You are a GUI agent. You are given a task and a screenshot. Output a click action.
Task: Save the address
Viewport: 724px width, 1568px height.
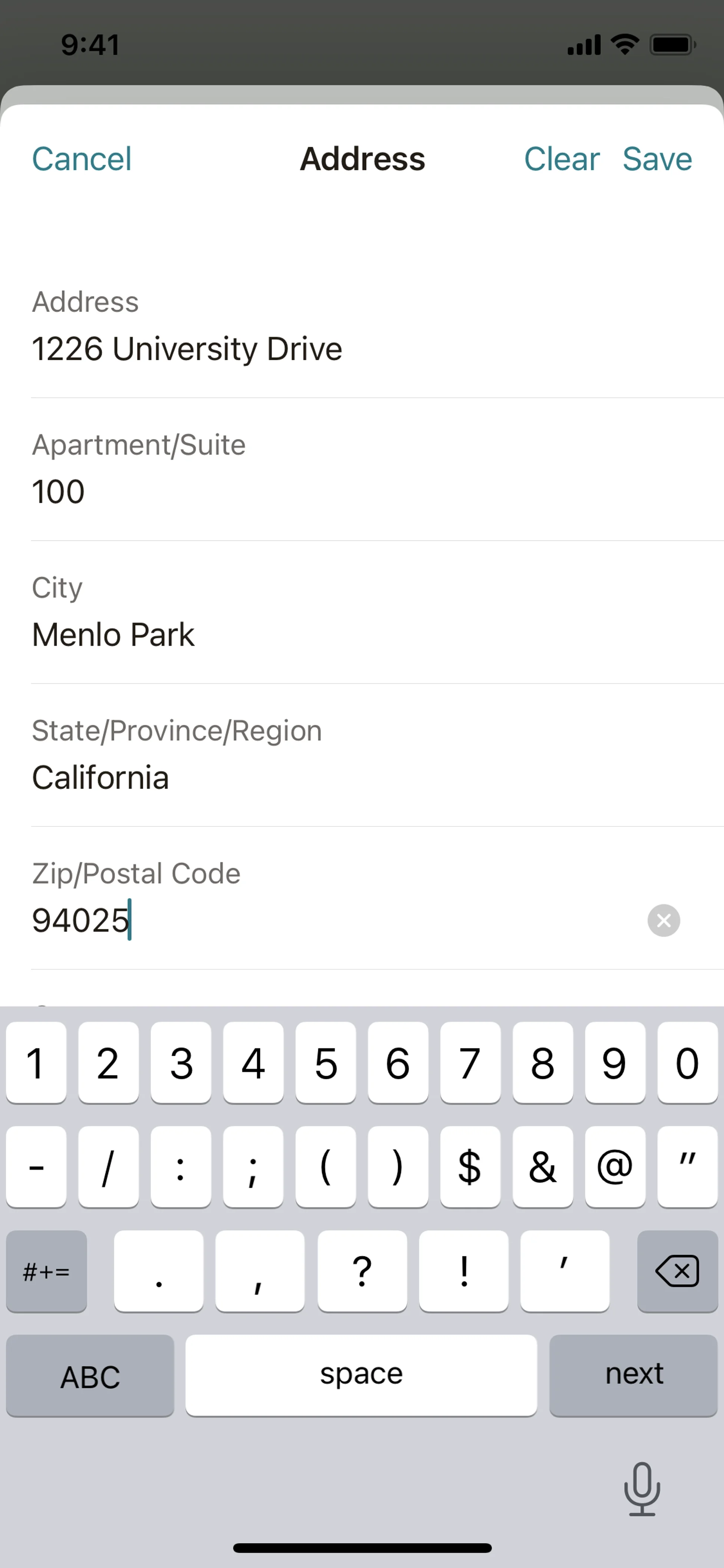pos(657,159)
